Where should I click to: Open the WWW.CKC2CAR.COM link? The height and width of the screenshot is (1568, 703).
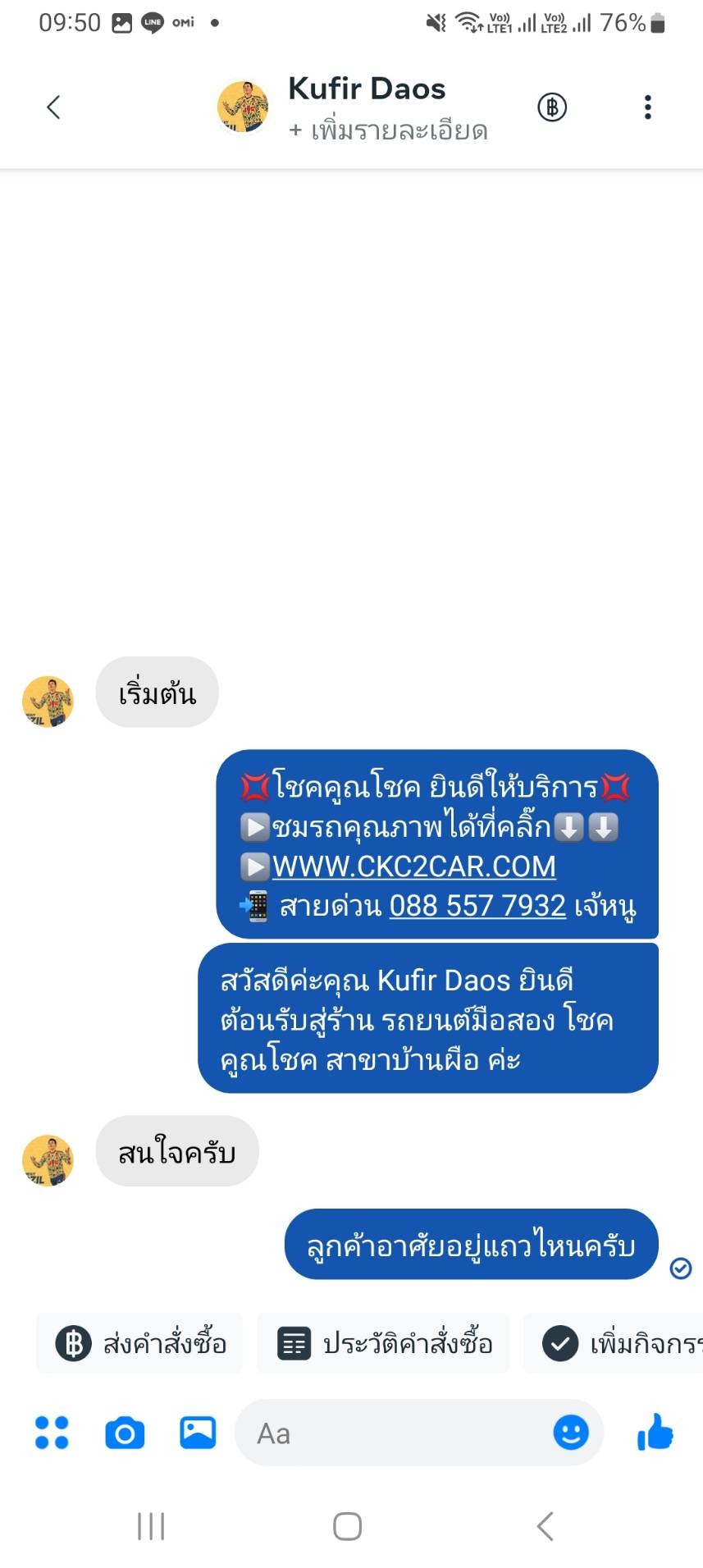tap(414, 866)
